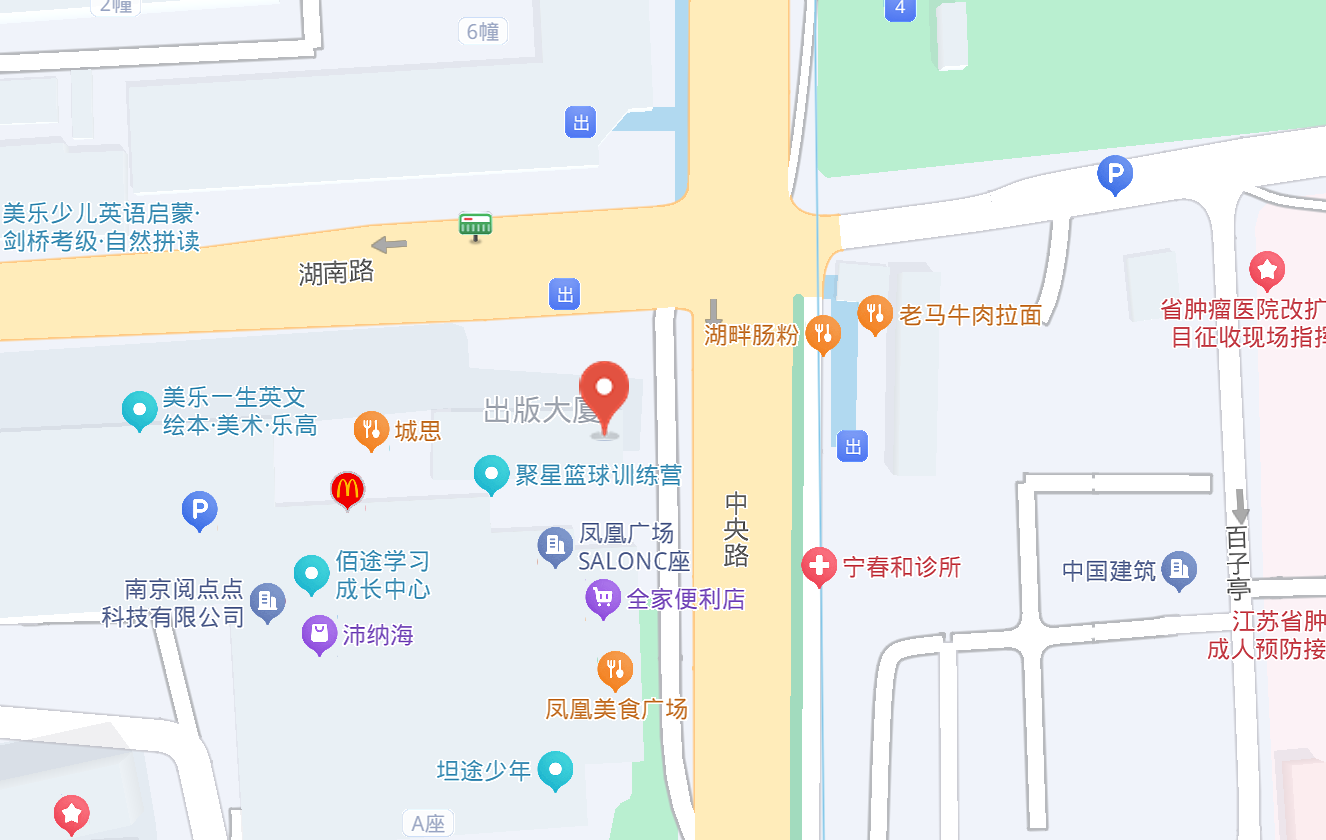Select the 佰途学习成长中心 marker
The height and width of the screenshot is (840, 1326).
tap(311, 574)
